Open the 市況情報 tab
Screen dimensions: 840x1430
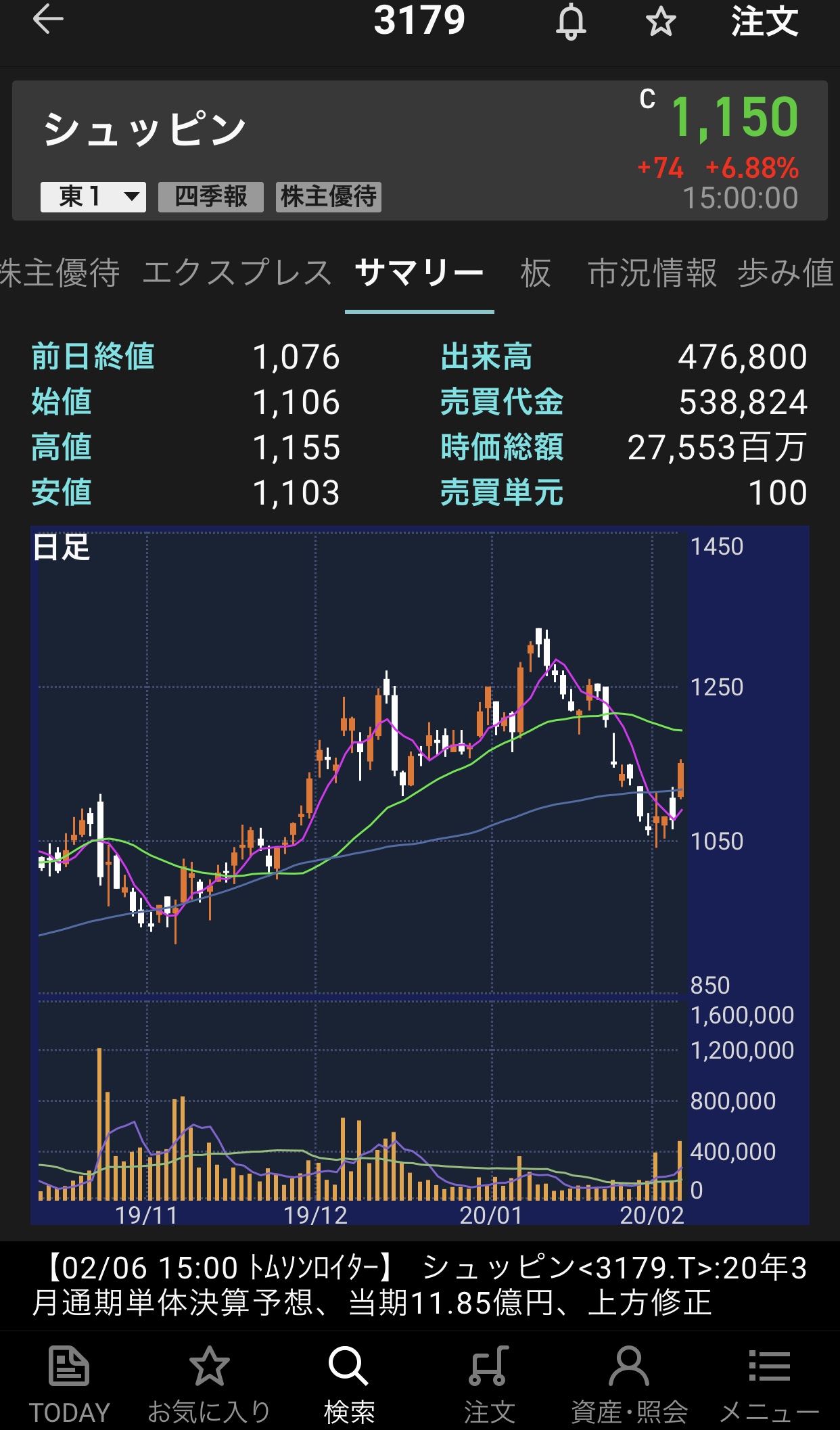click(652, 273)
